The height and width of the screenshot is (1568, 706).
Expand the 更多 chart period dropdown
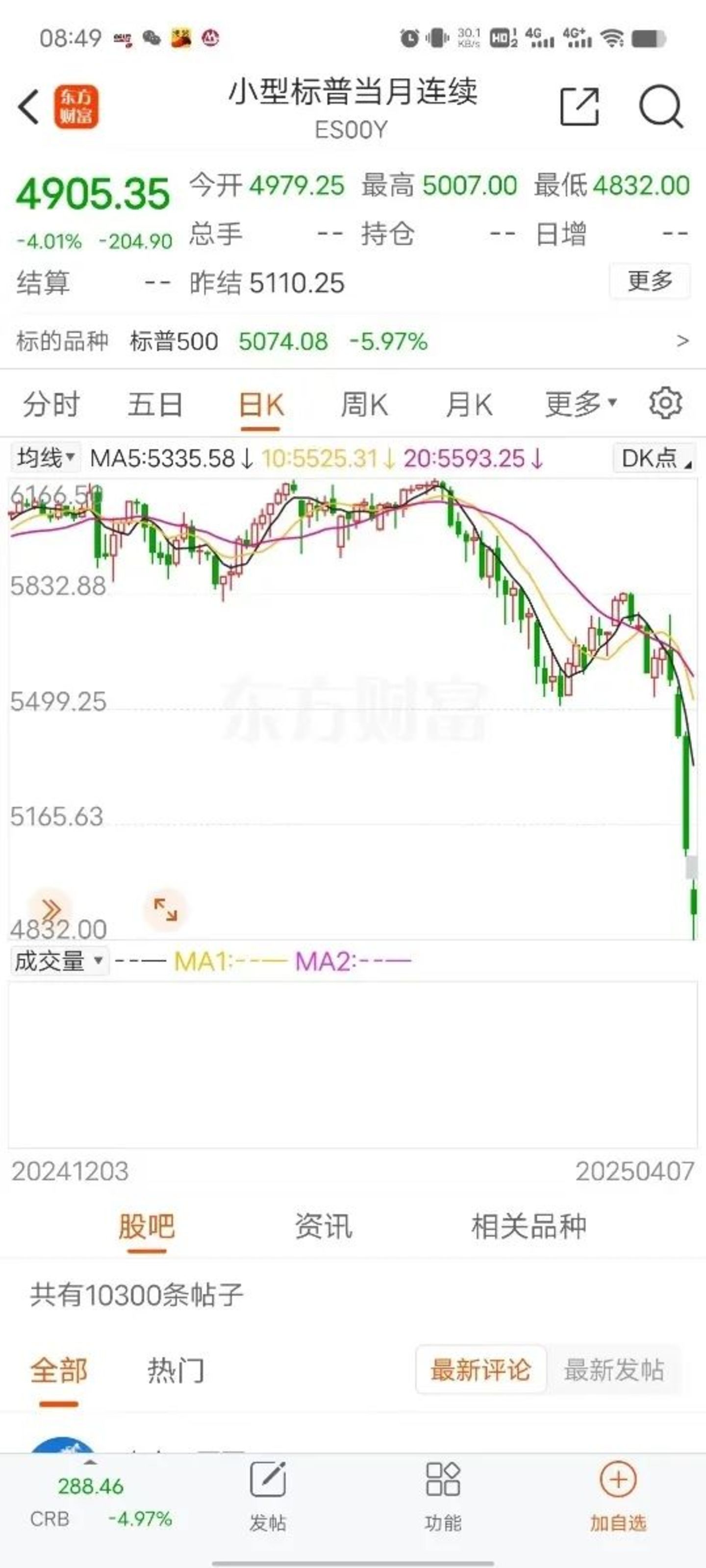coord(580,404)
